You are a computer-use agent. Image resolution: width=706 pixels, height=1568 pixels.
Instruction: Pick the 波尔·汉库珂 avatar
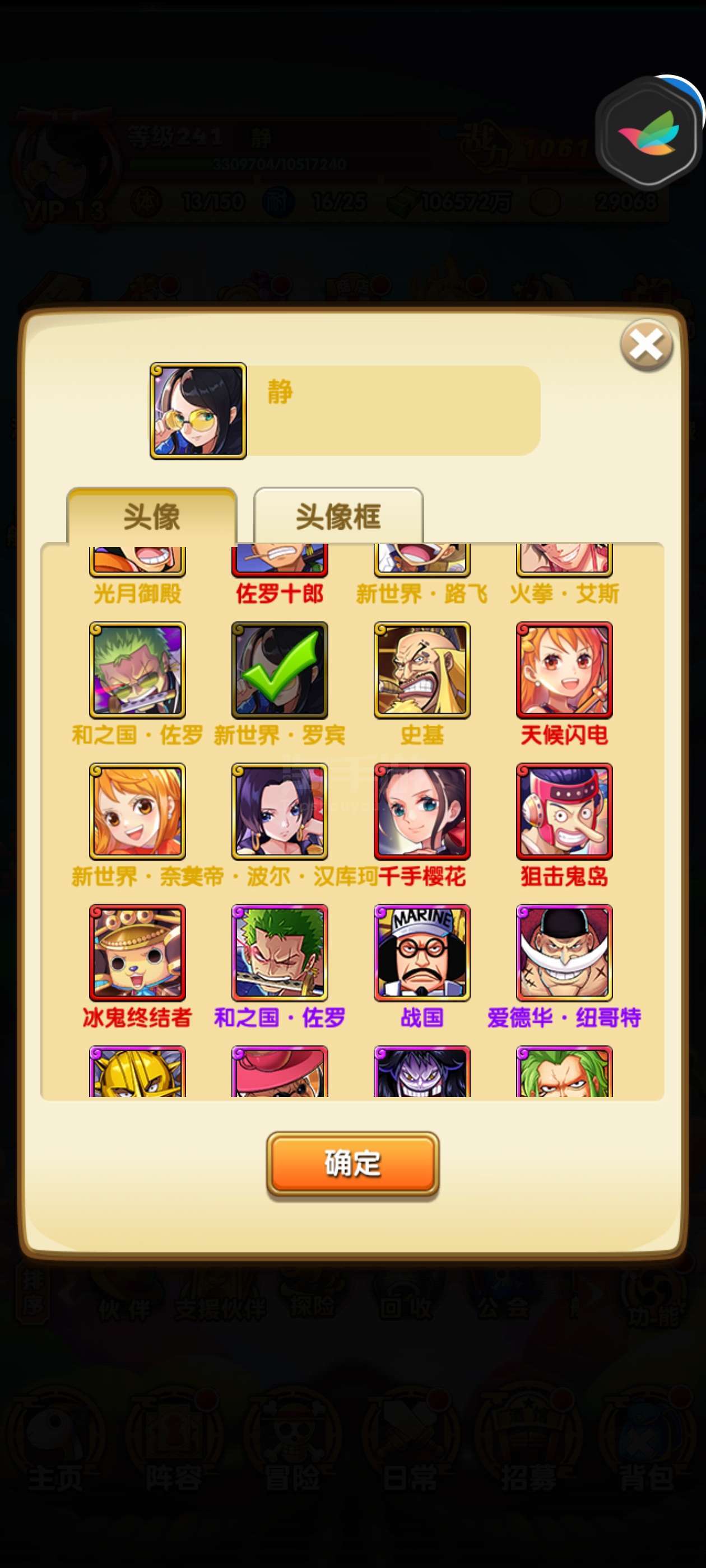[x=280, y=811]
